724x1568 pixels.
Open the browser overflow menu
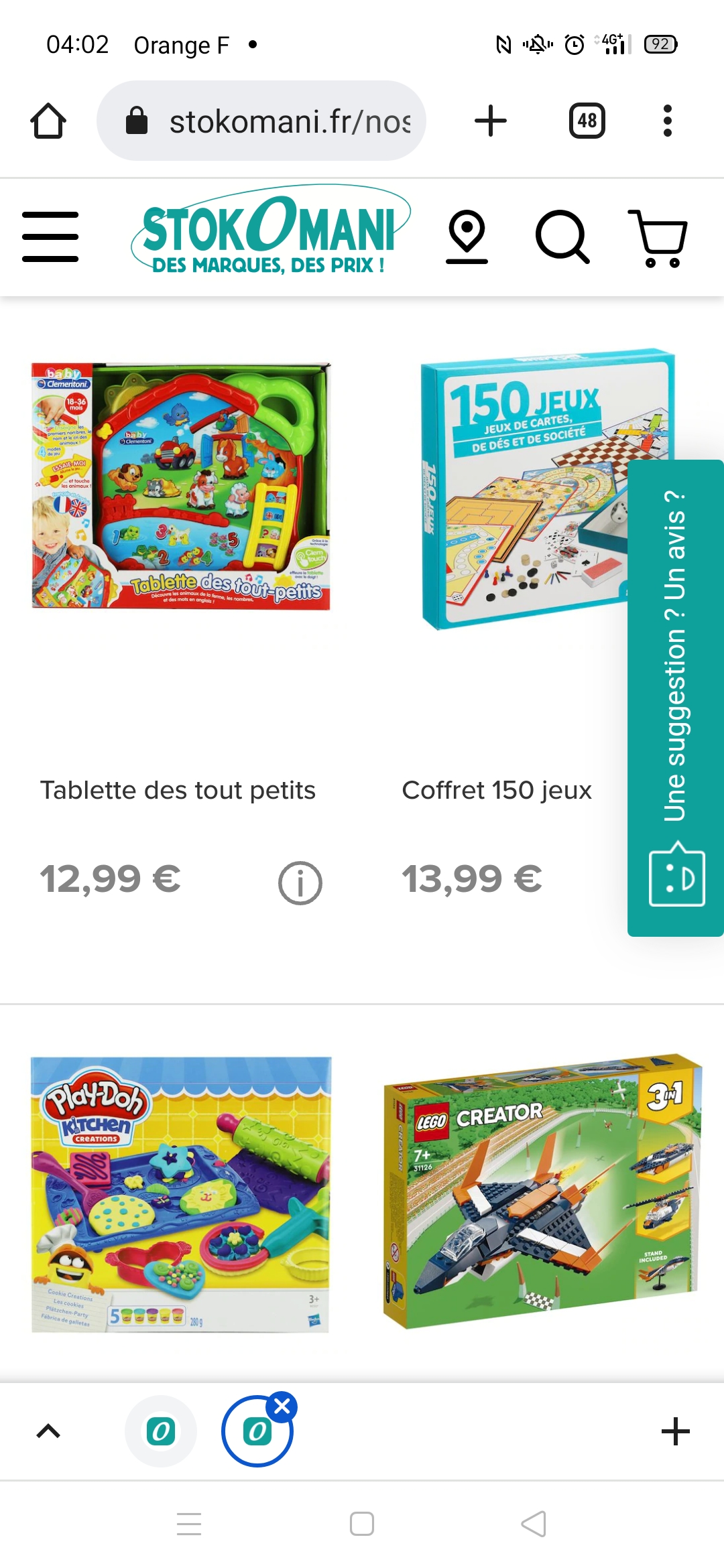tap(667, 121)
